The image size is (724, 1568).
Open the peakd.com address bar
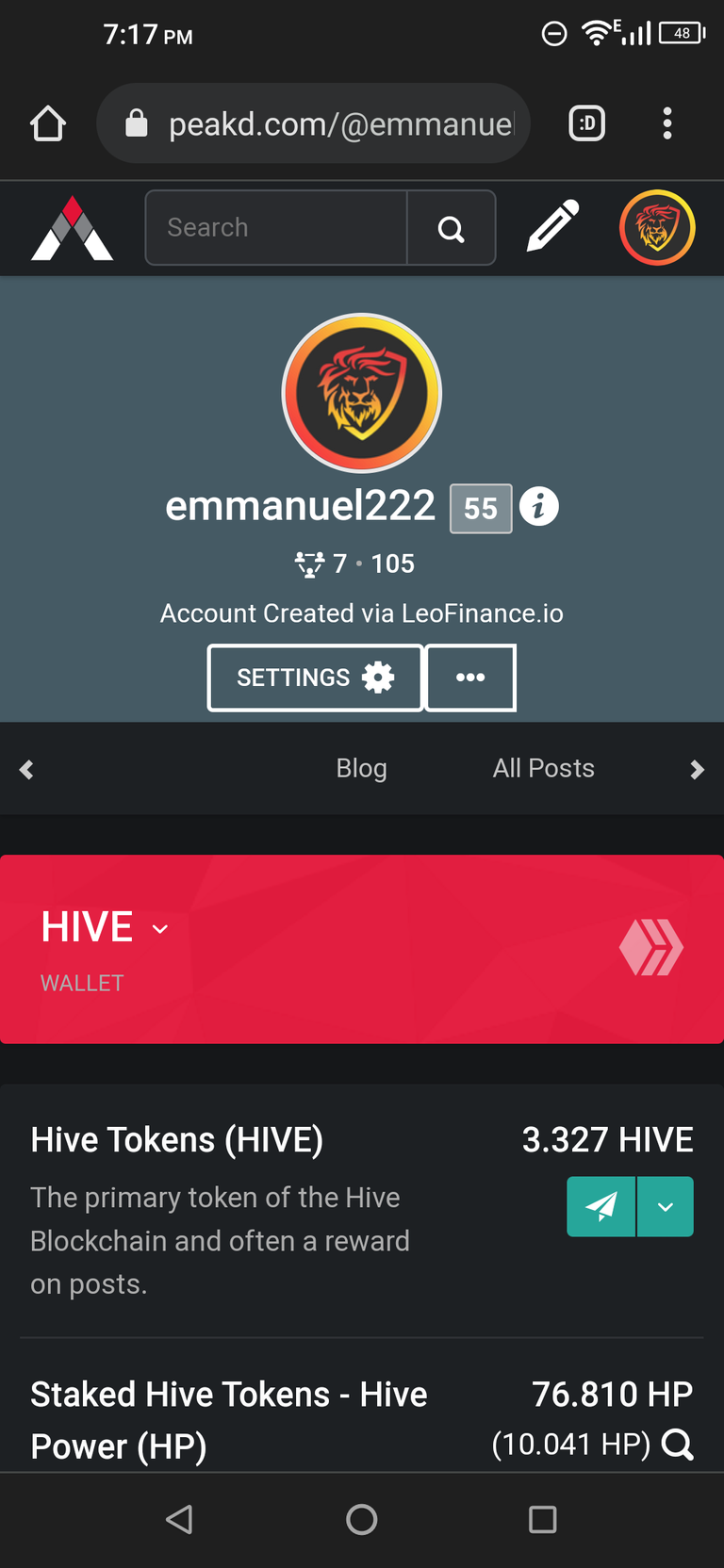pyautogui.click(x=321, y=123)
